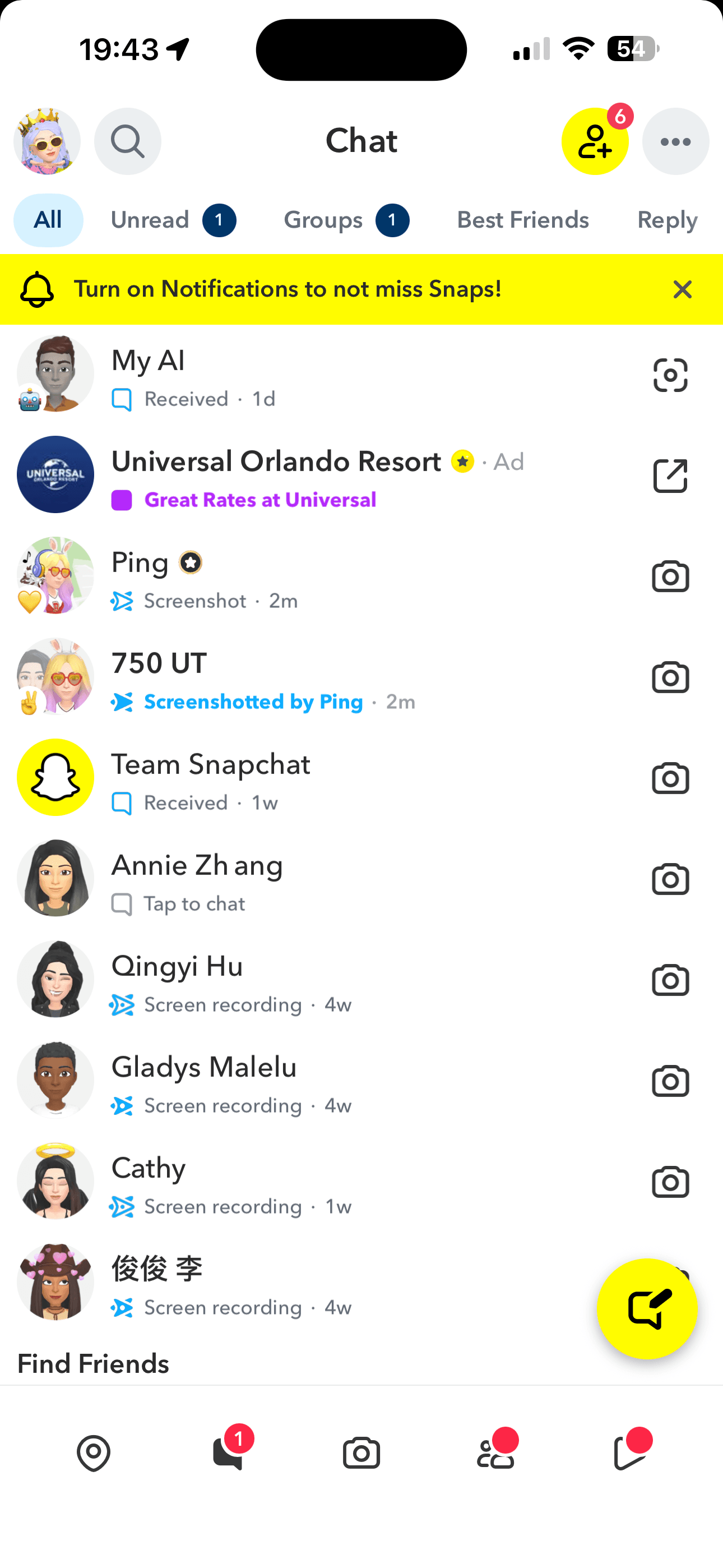Open your Bitmoji profile avatar
723x1568 pixels.
47,141
